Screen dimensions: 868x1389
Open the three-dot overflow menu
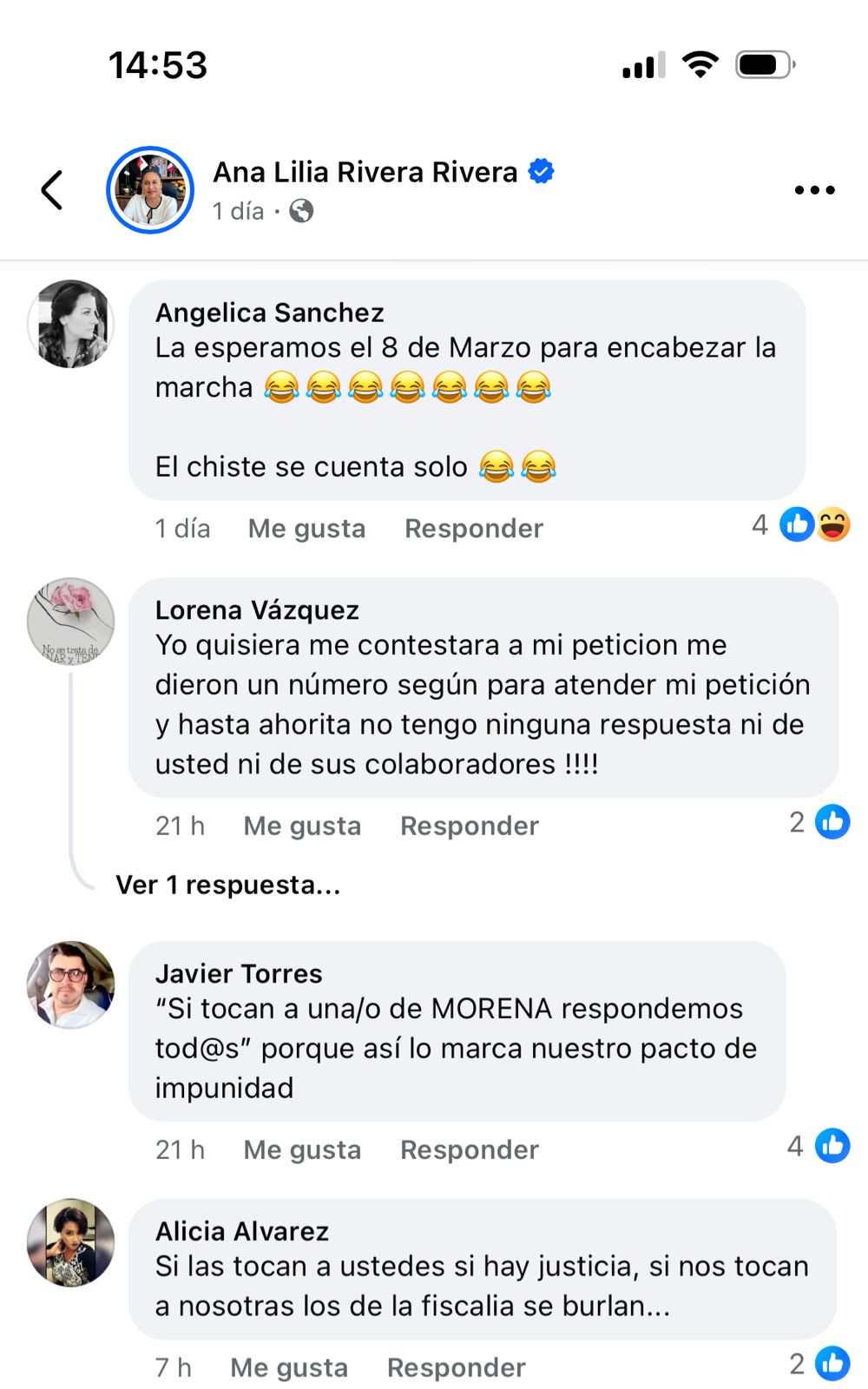tap(814, 190)
